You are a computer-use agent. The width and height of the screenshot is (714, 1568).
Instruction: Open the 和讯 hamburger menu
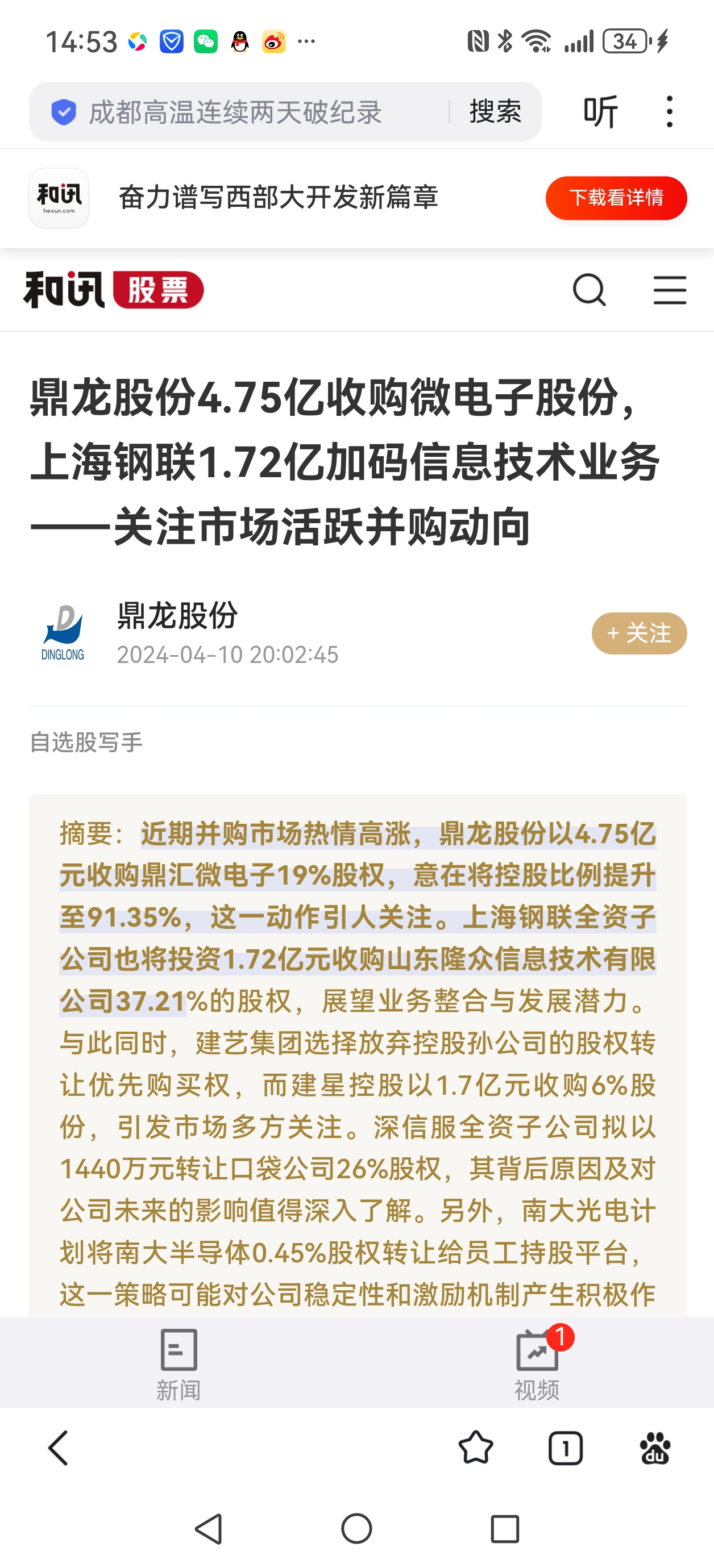tap(670, 290)
